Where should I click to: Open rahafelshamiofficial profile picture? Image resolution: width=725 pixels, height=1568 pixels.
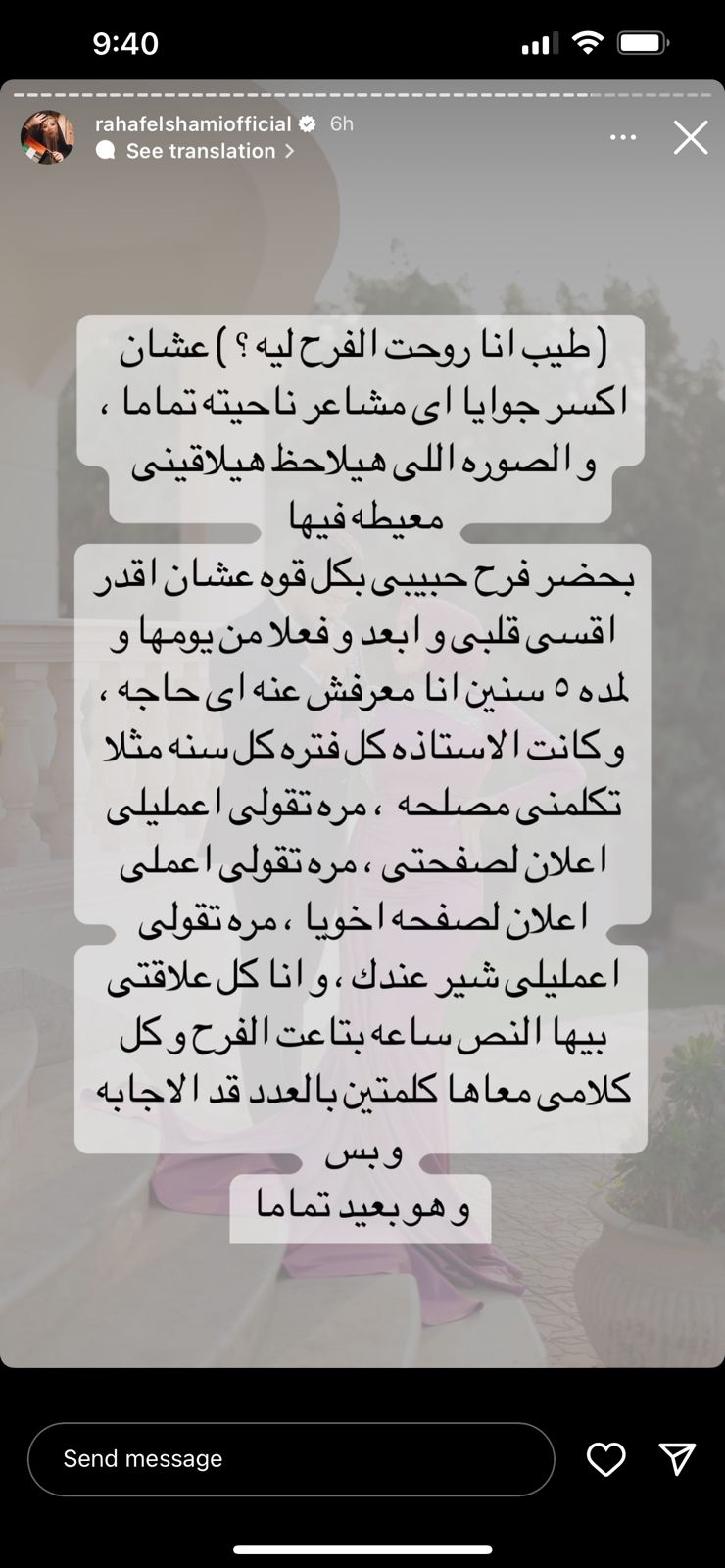(x=47, y=137)
